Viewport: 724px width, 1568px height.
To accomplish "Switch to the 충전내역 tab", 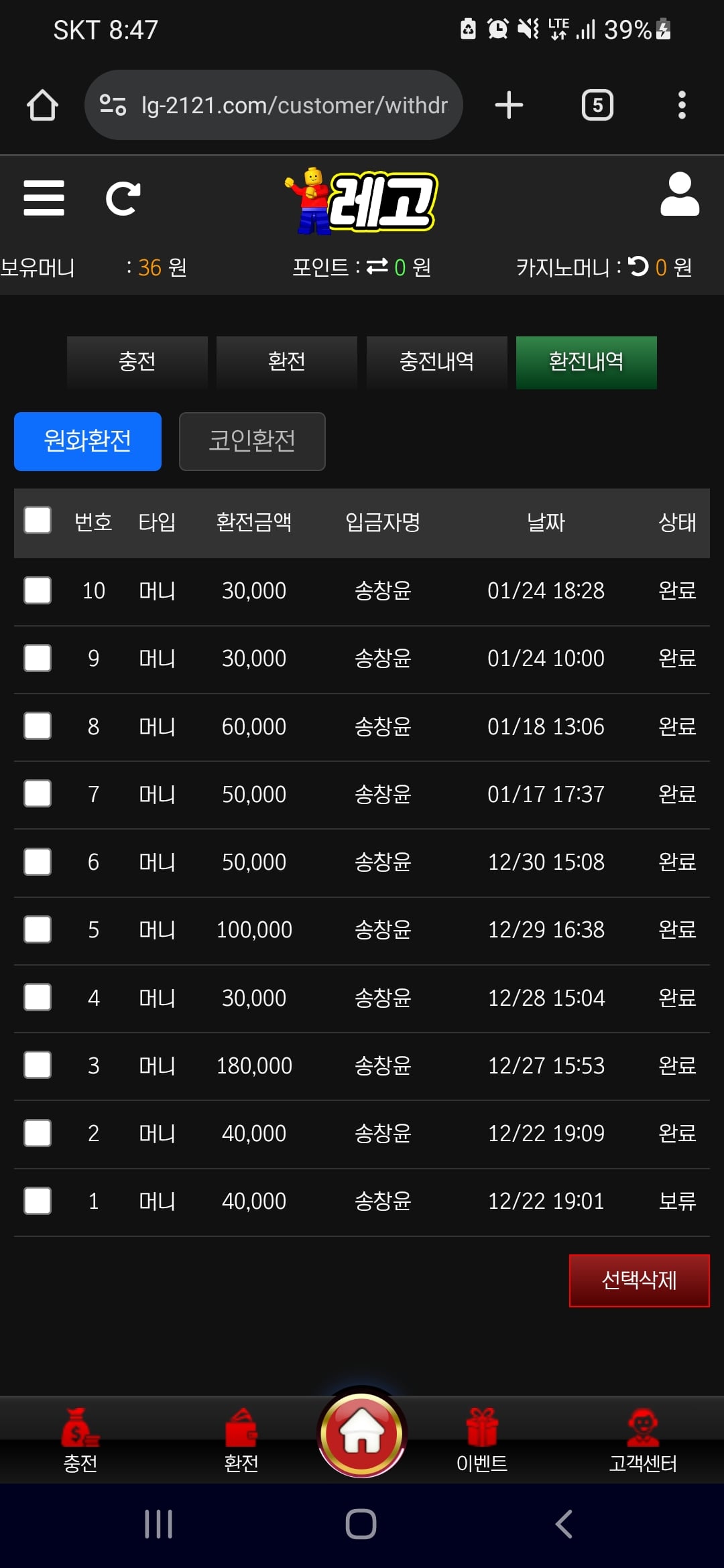I will [x=436, y=362].
